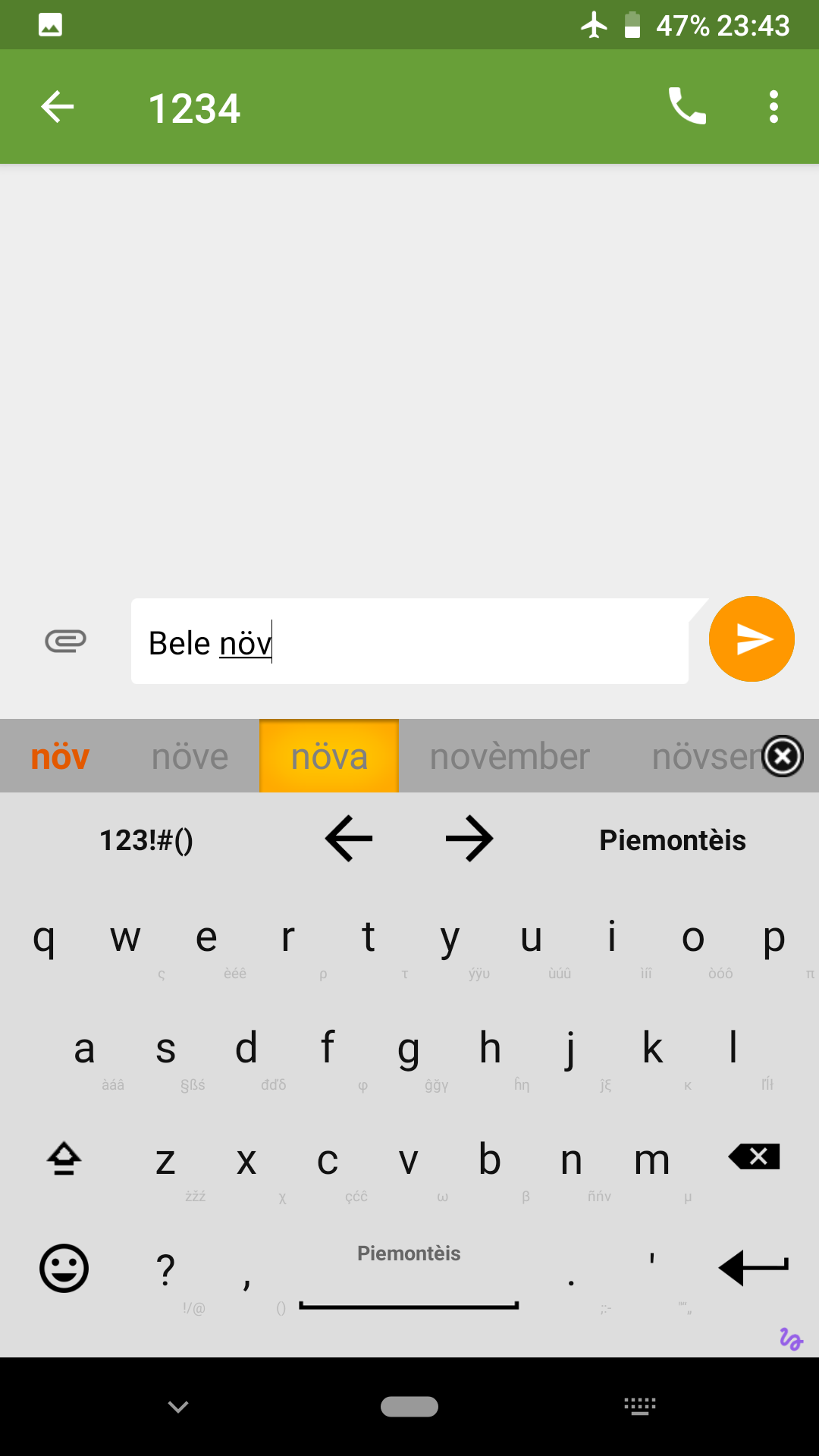The height and width of the screenshot is (1456, 819).
Task: Send the message
Action: [x=752, y=639]
